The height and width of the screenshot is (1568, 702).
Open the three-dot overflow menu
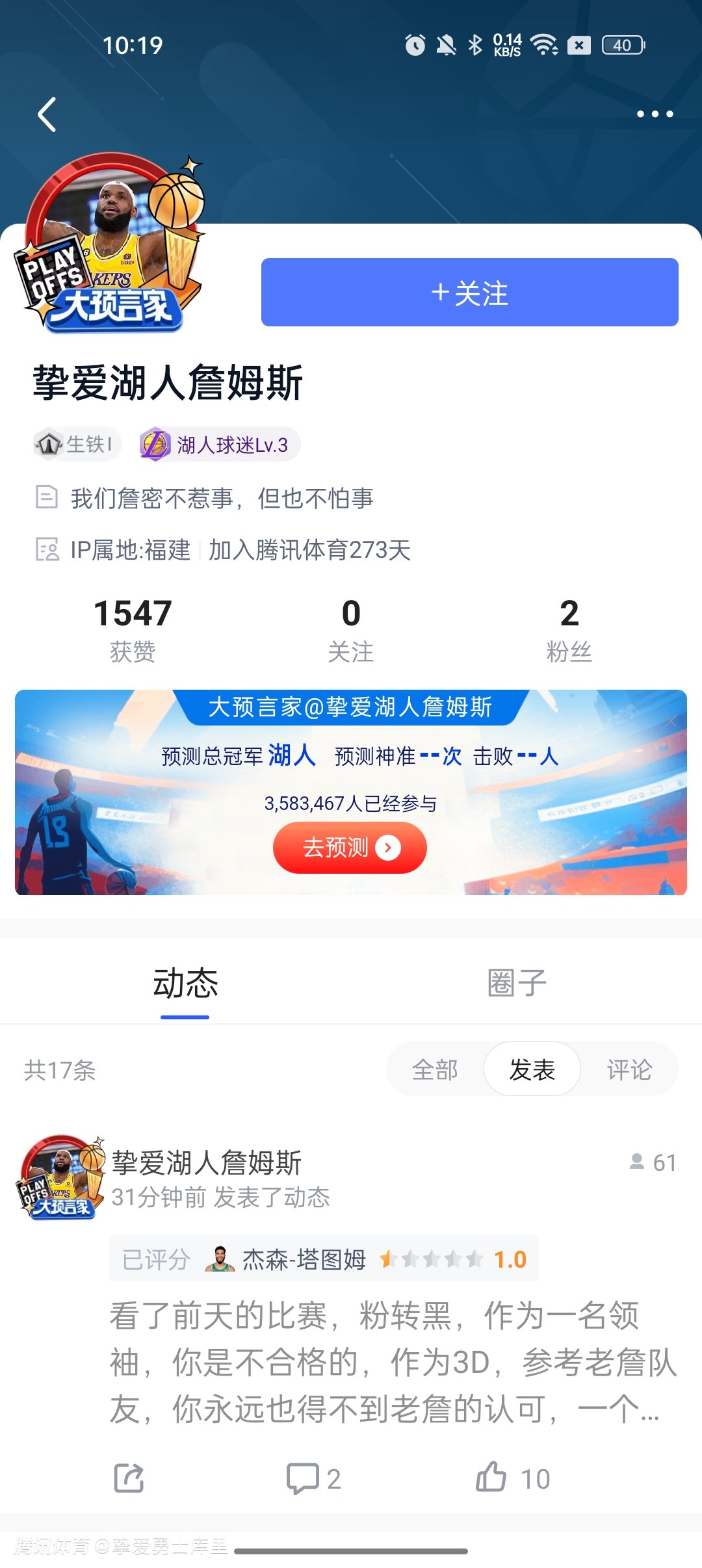(x=655, y=114)
